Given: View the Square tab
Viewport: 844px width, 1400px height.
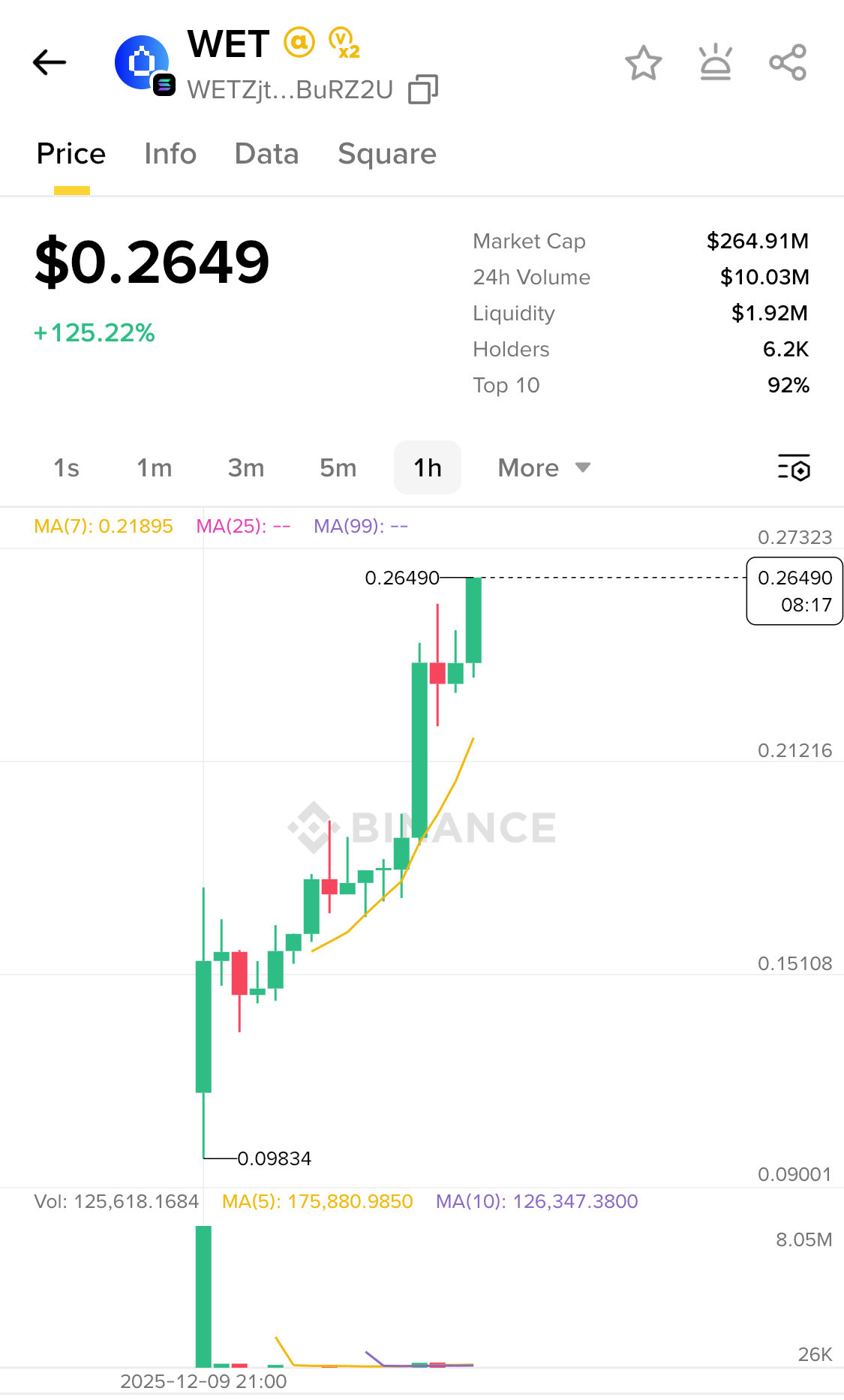Looking at the screenshot, I should [387, 154].
